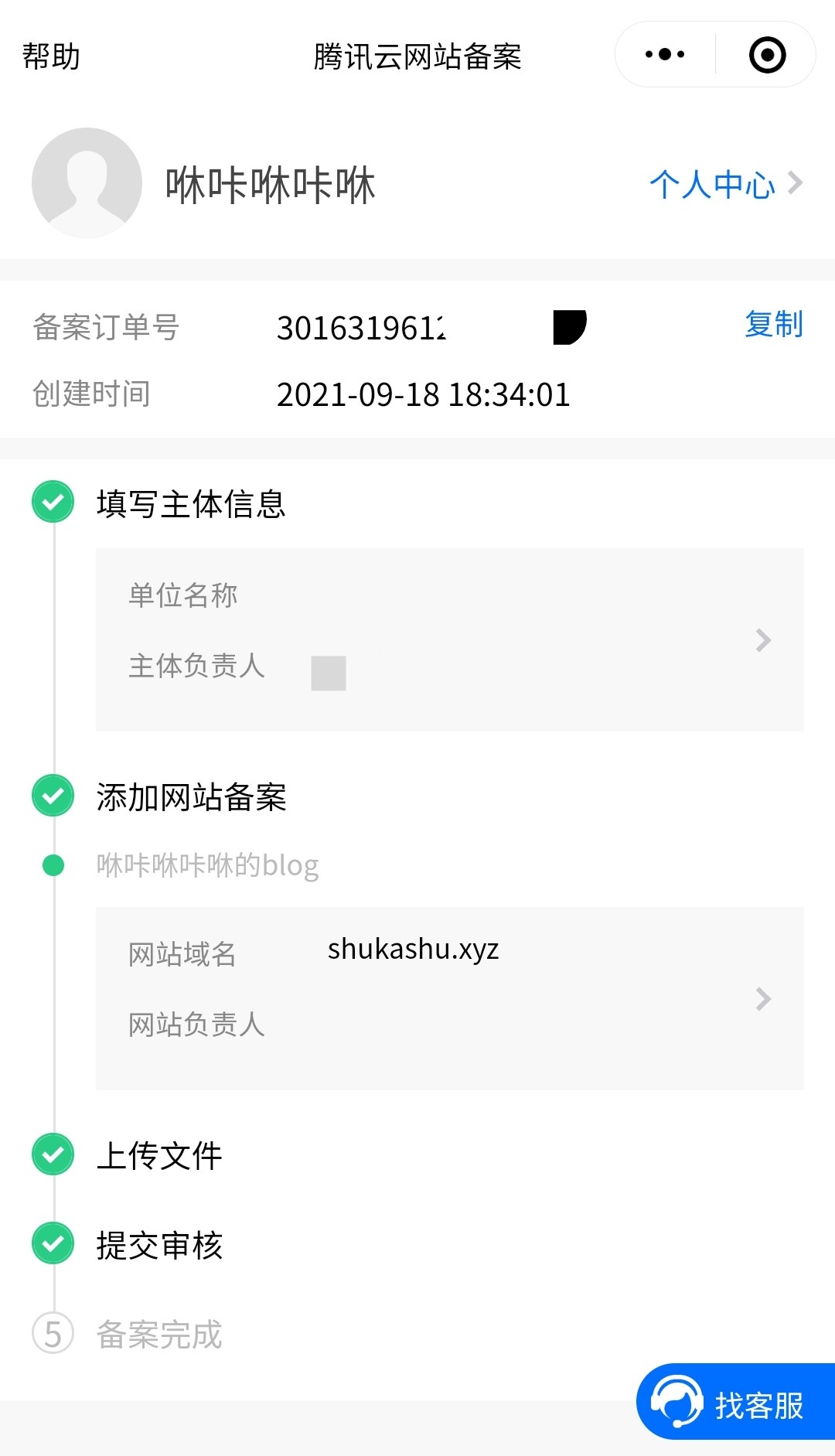The height and width of the screenshot is (1456, 835).
Task: Open the 帮助 help page
Action: (x=51, y=56)
